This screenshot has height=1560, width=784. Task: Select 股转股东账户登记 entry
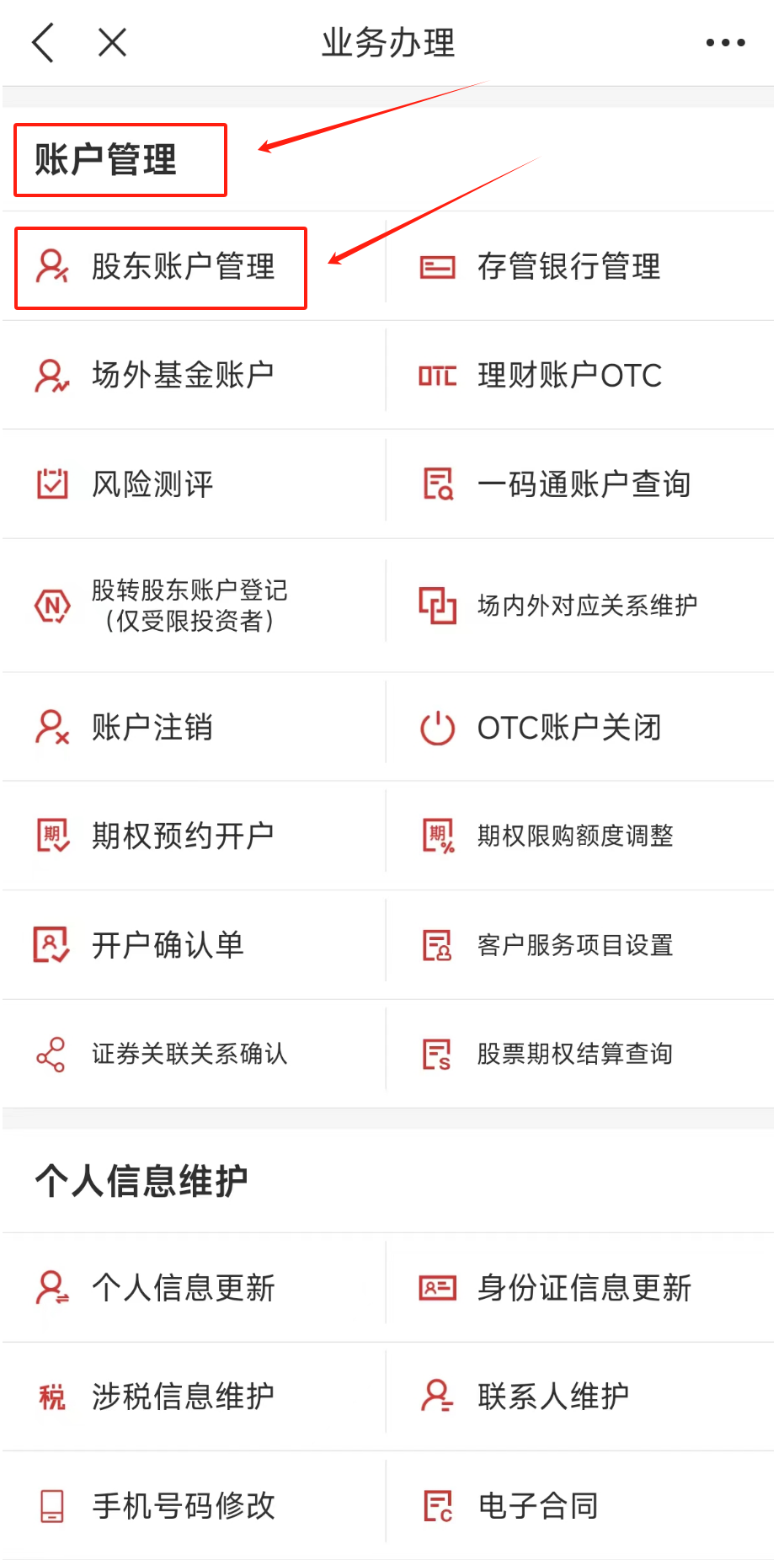click(x=189, y=606)
